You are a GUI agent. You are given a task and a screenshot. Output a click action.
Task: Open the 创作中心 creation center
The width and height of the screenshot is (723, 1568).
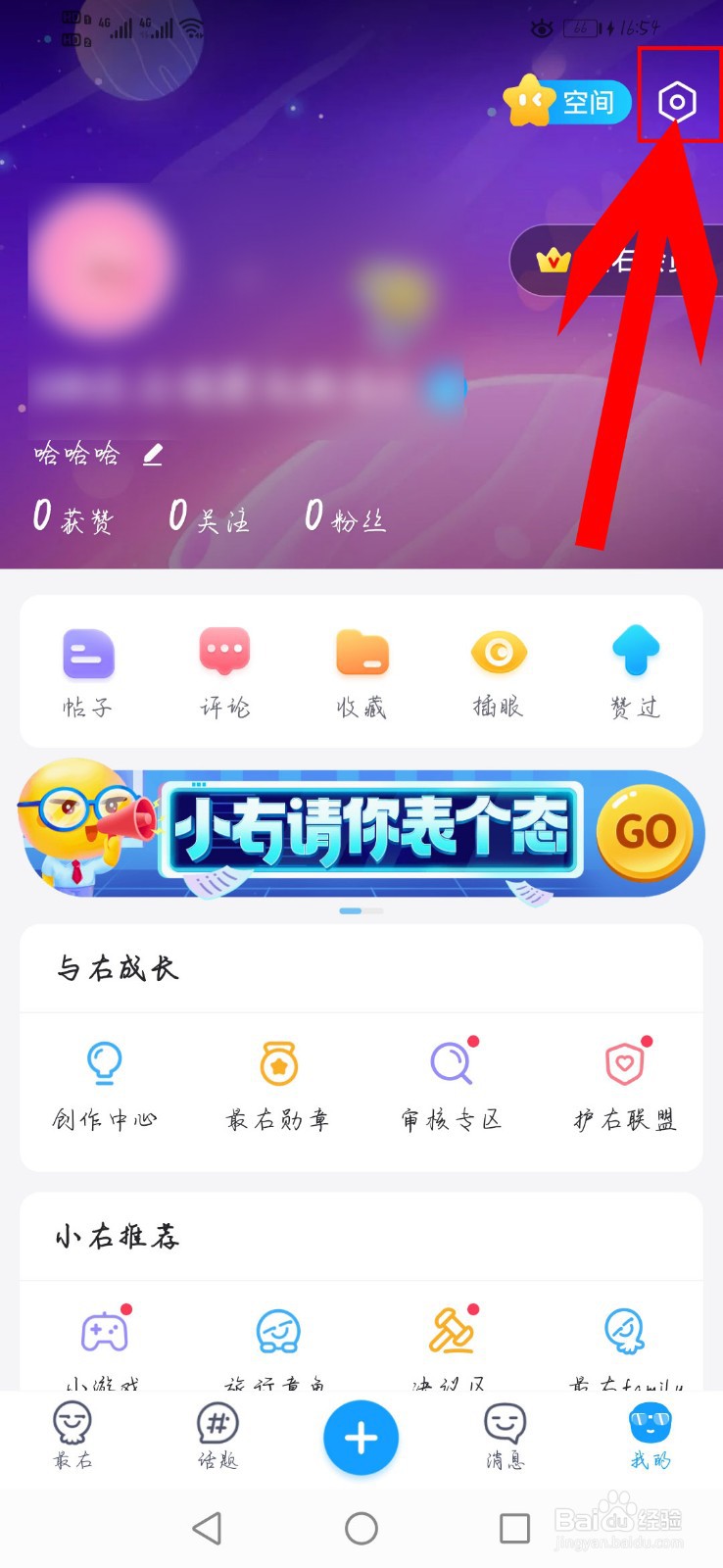104,1063
